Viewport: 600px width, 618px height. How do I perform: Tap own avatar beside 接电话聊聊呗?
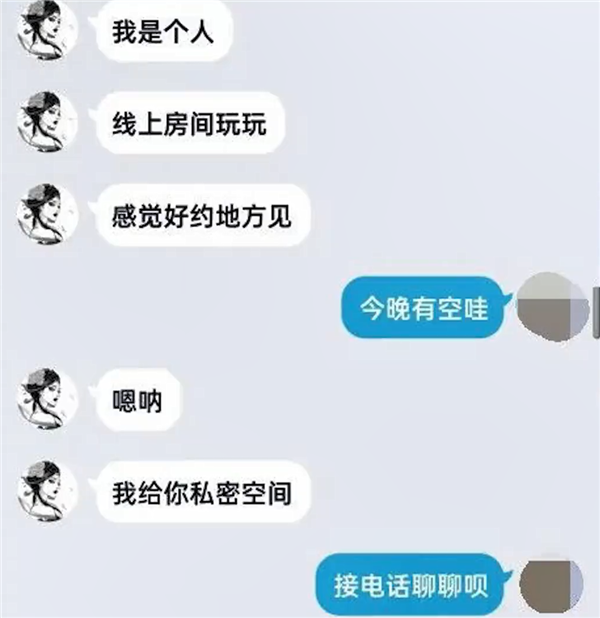point(551,583)
